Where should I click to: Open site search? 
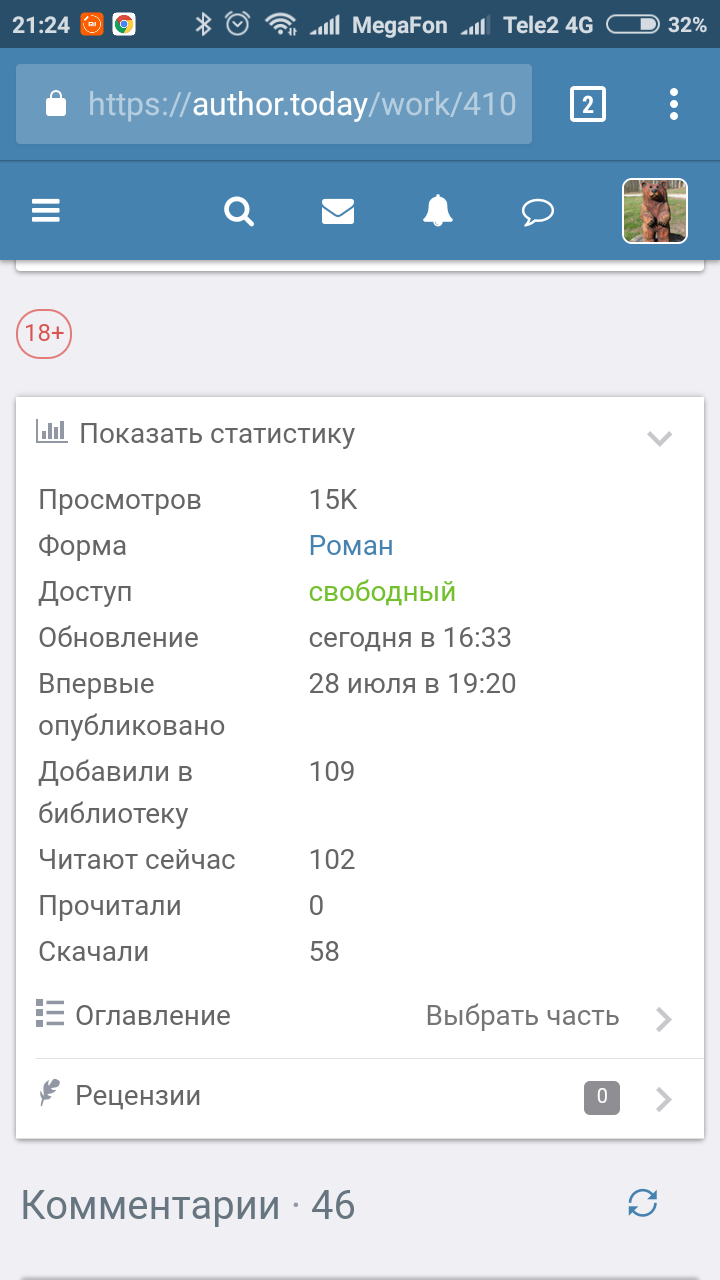239,211
